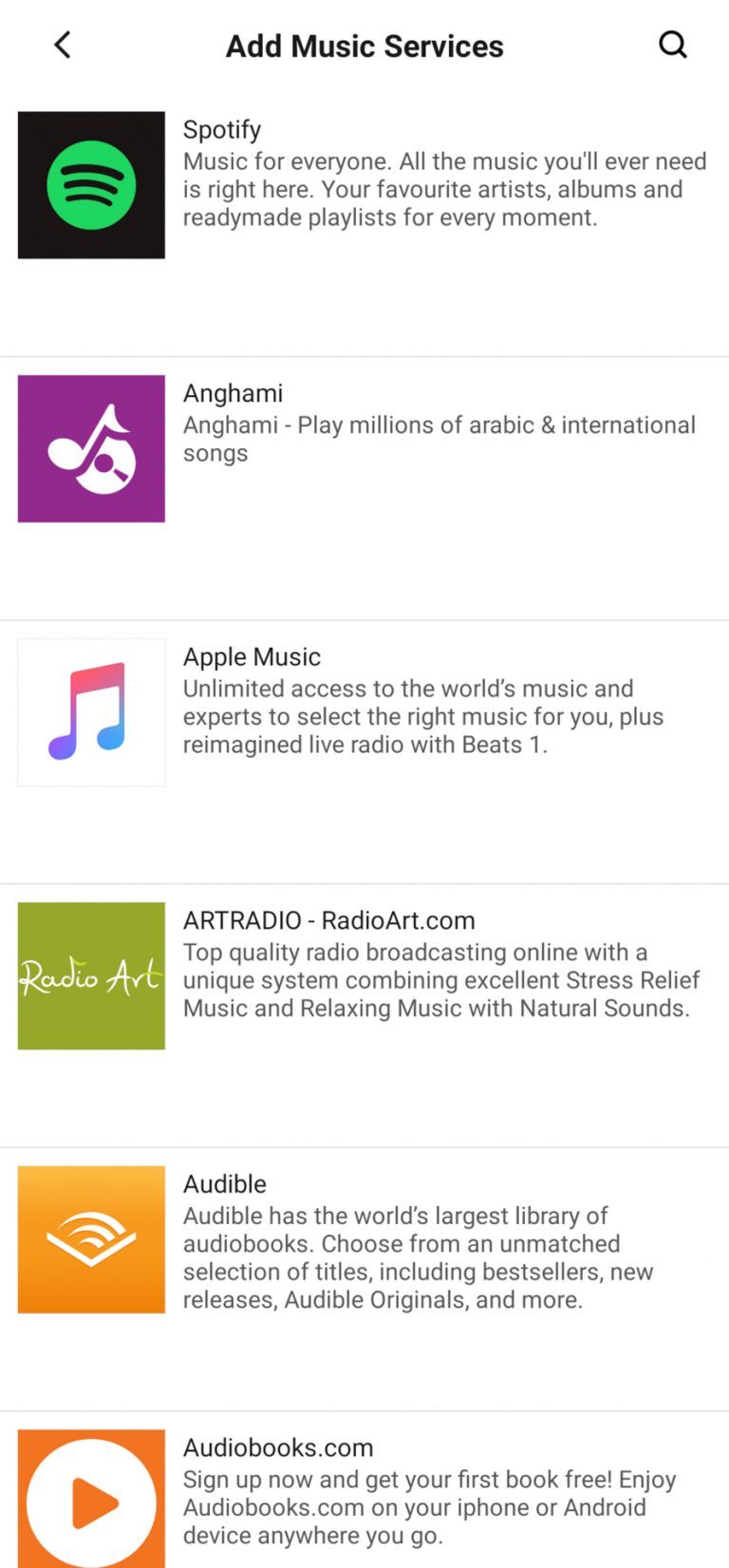The image size is (729, 1568).
Task: Open the Anghami service entry
Action: 364,489
